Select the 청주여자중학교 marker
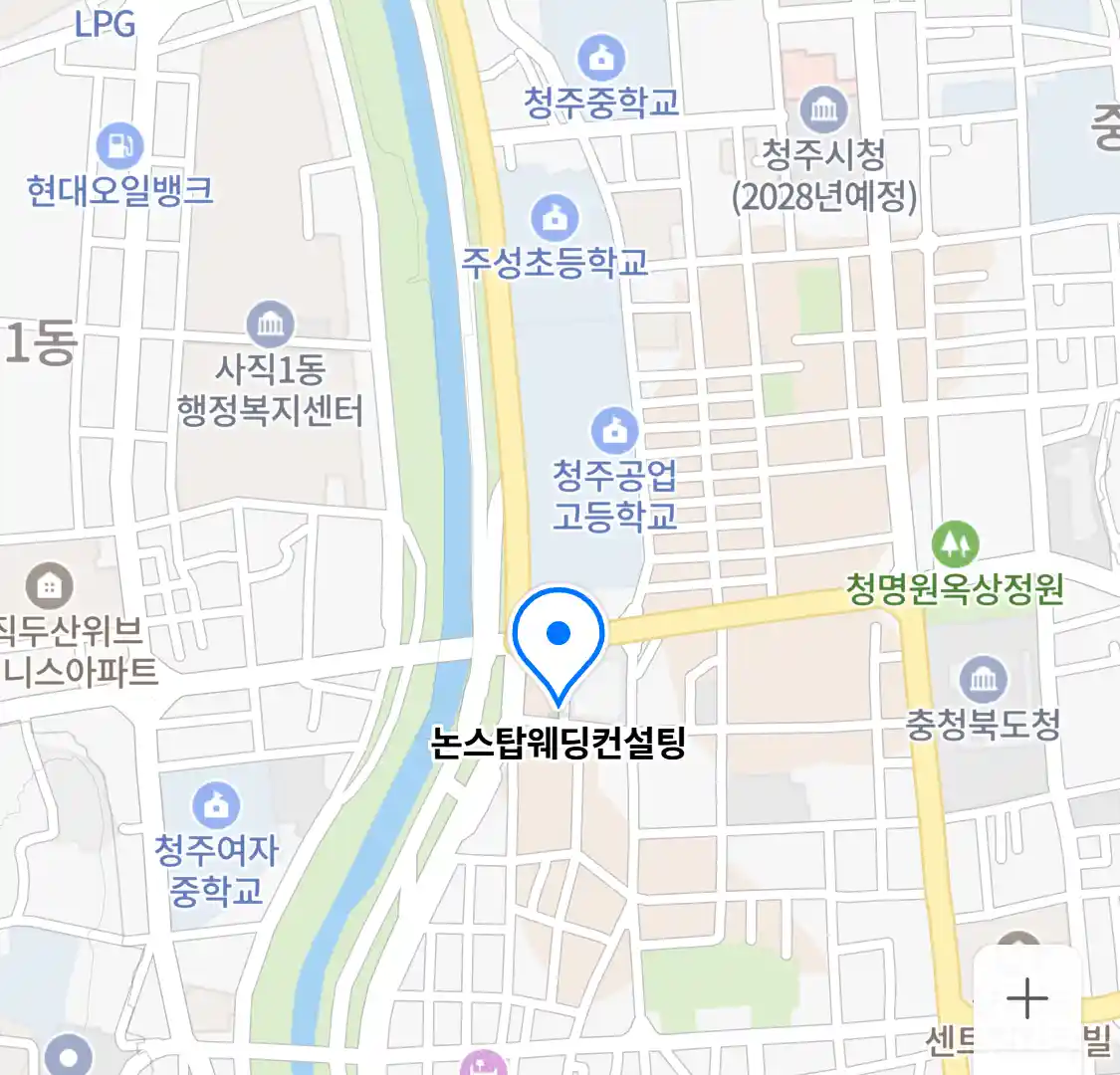The height and width of the screenshot is (1075, 1120). [x=216, y=805]
